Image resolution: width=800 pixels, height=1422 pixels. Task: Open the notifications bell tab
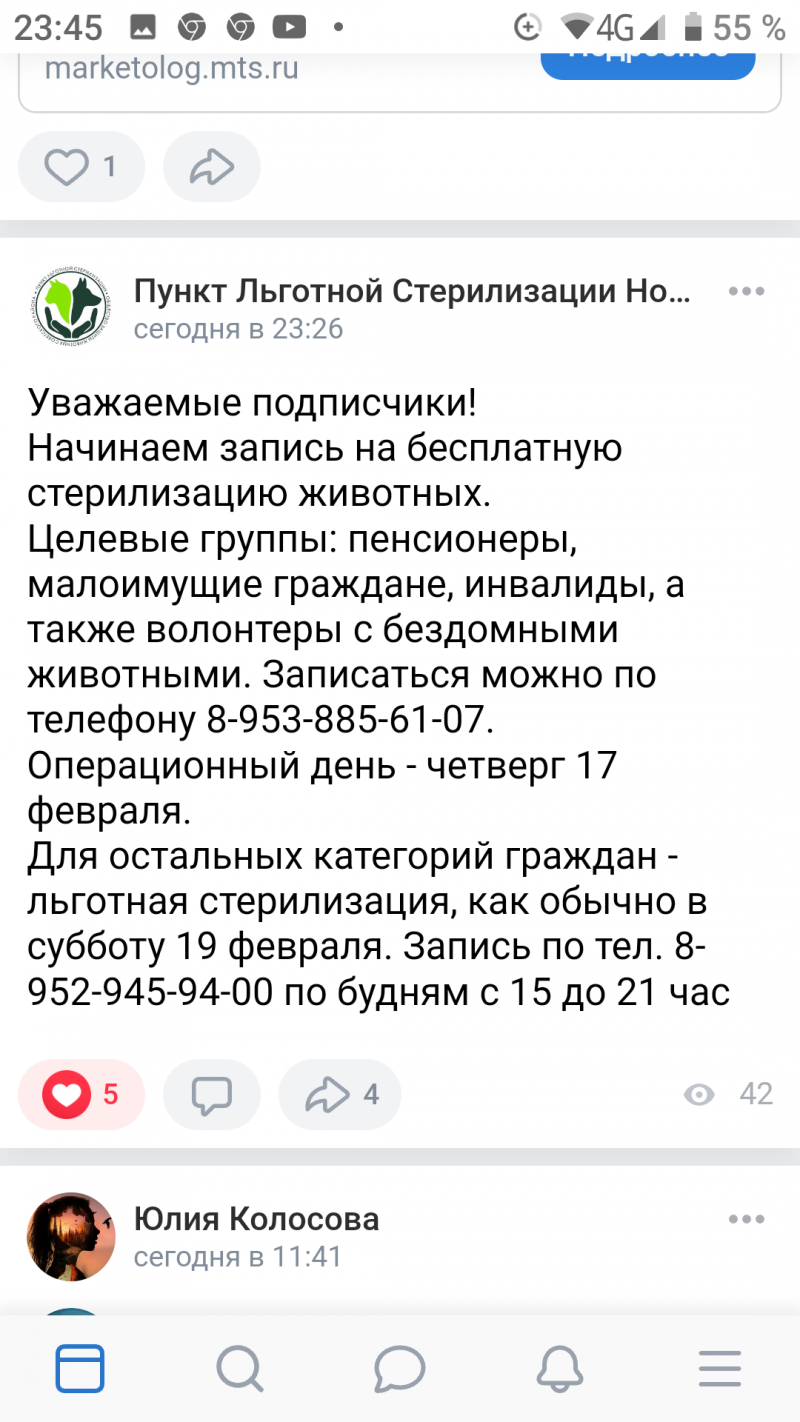coord(560,1367)
